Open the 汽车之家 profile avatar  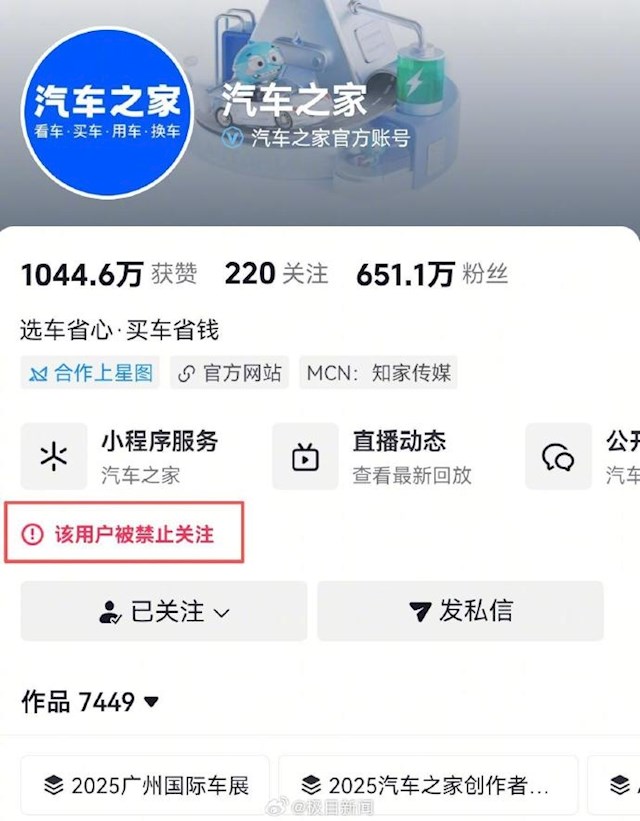pos(107,113)
